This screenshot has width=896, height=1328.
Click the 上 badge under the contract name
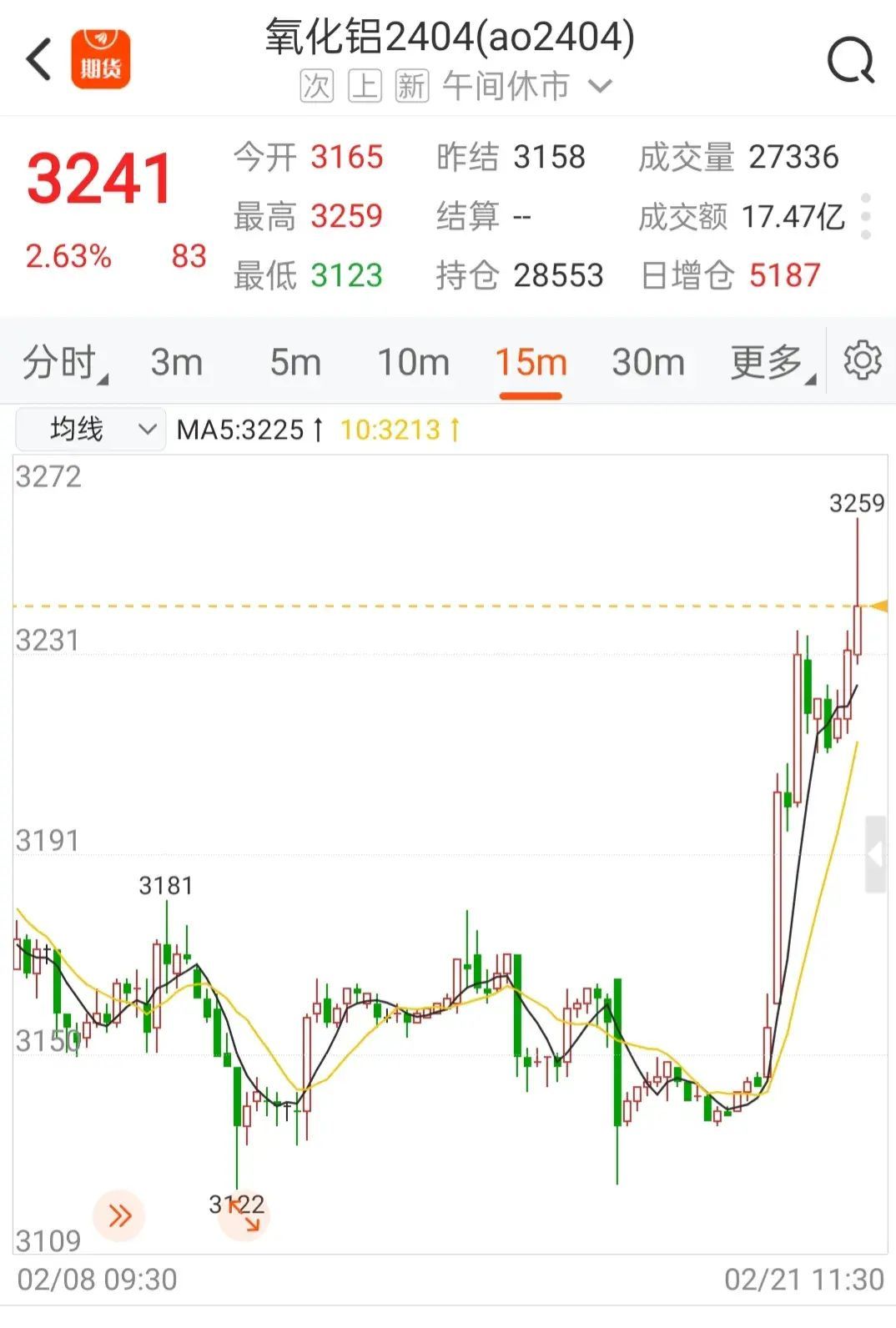pyautogui.click(x=366, y=86)
